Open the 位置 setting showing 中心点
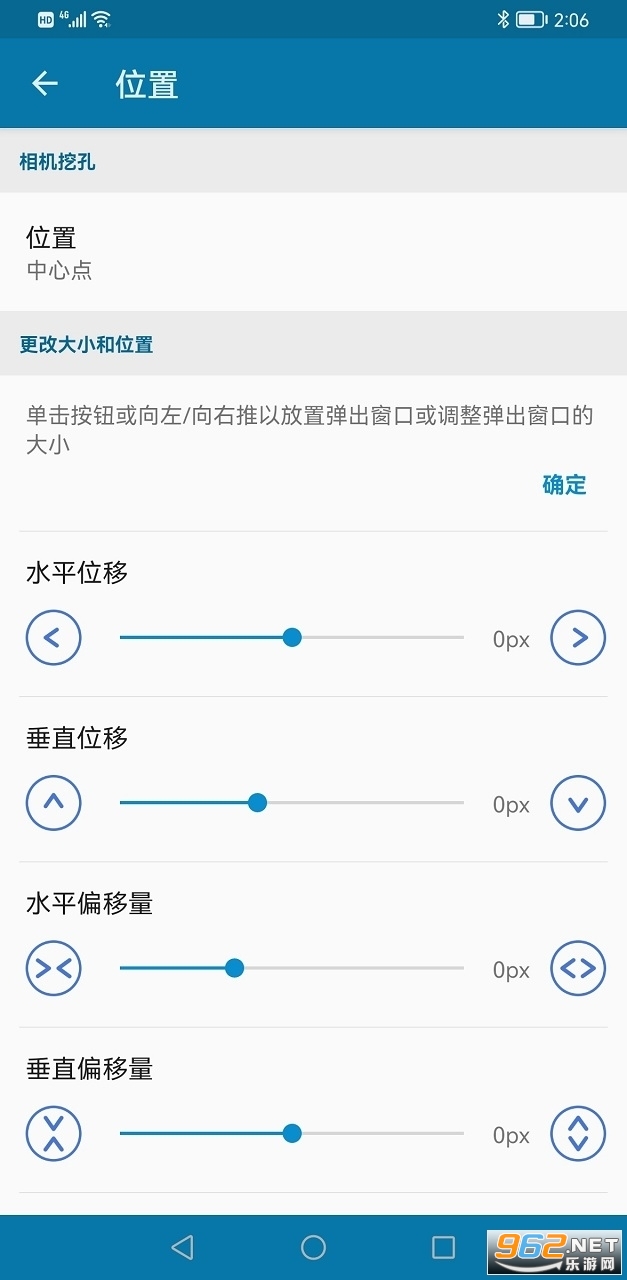The height and width of the screenshot is (1280, 627). (x=313, y=252)
